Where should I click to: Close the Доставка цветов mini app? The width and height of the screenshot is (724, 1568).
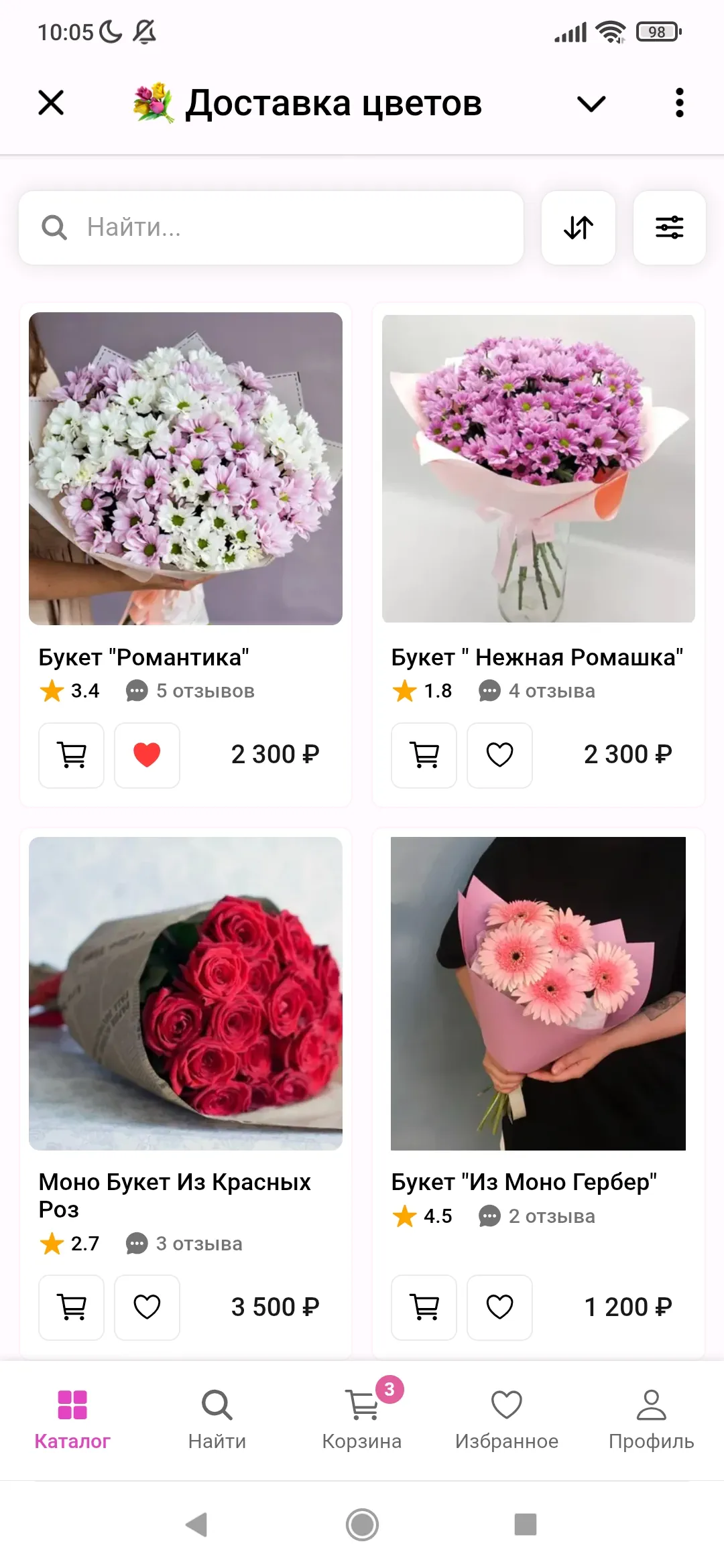(x=51, y=103)
